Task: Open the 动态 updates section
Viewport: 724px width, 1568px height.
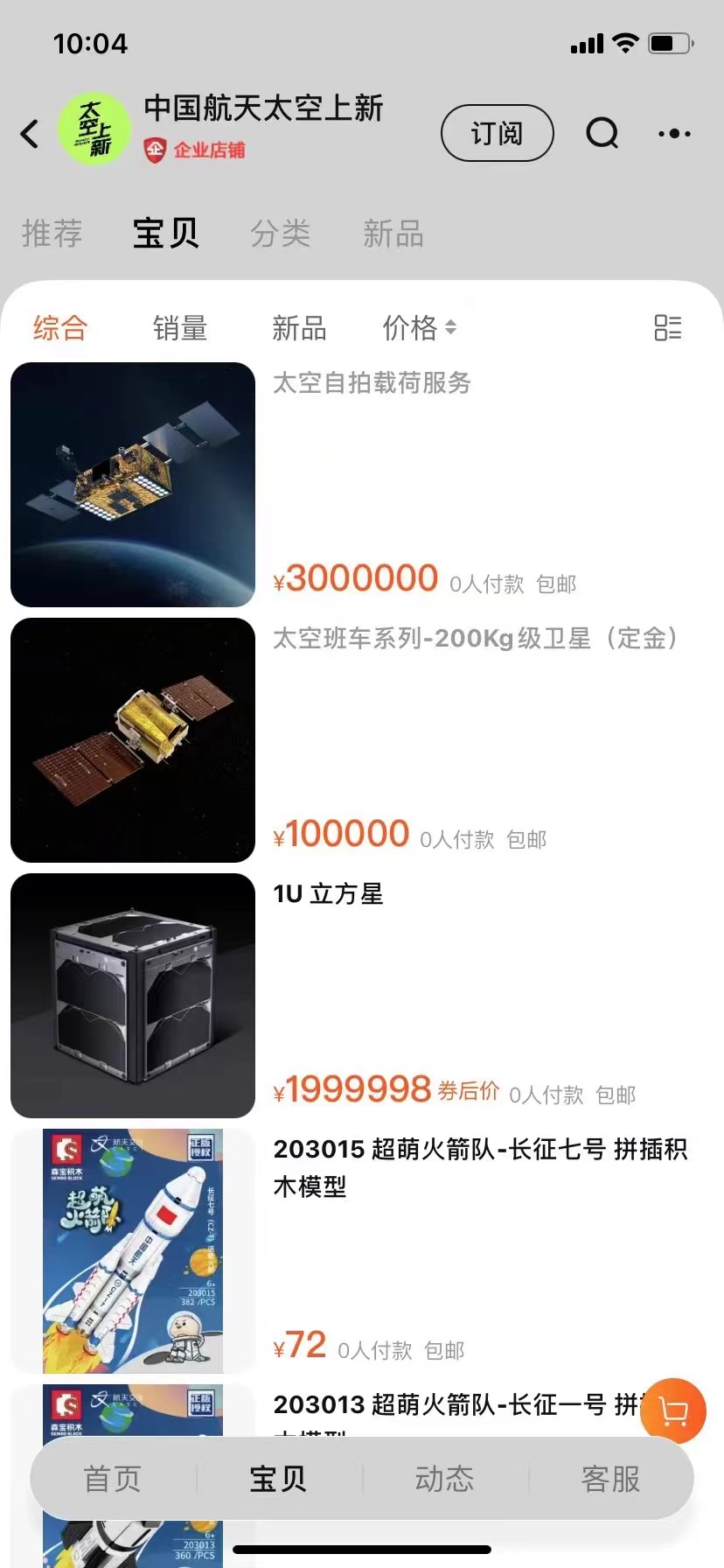Action: pyautogui.click(x=444, y=1479)
